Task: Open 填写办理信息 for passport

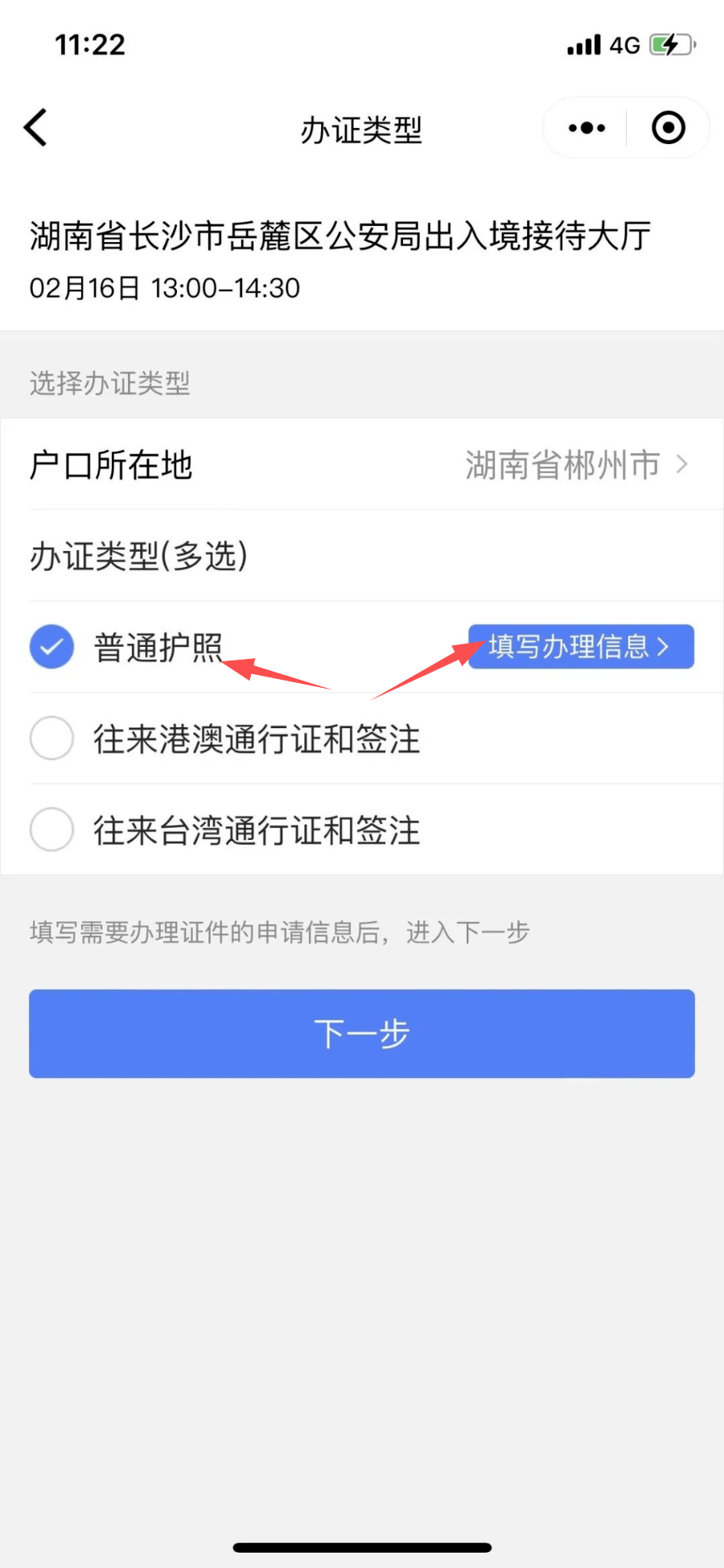Action: coord(581,647)
